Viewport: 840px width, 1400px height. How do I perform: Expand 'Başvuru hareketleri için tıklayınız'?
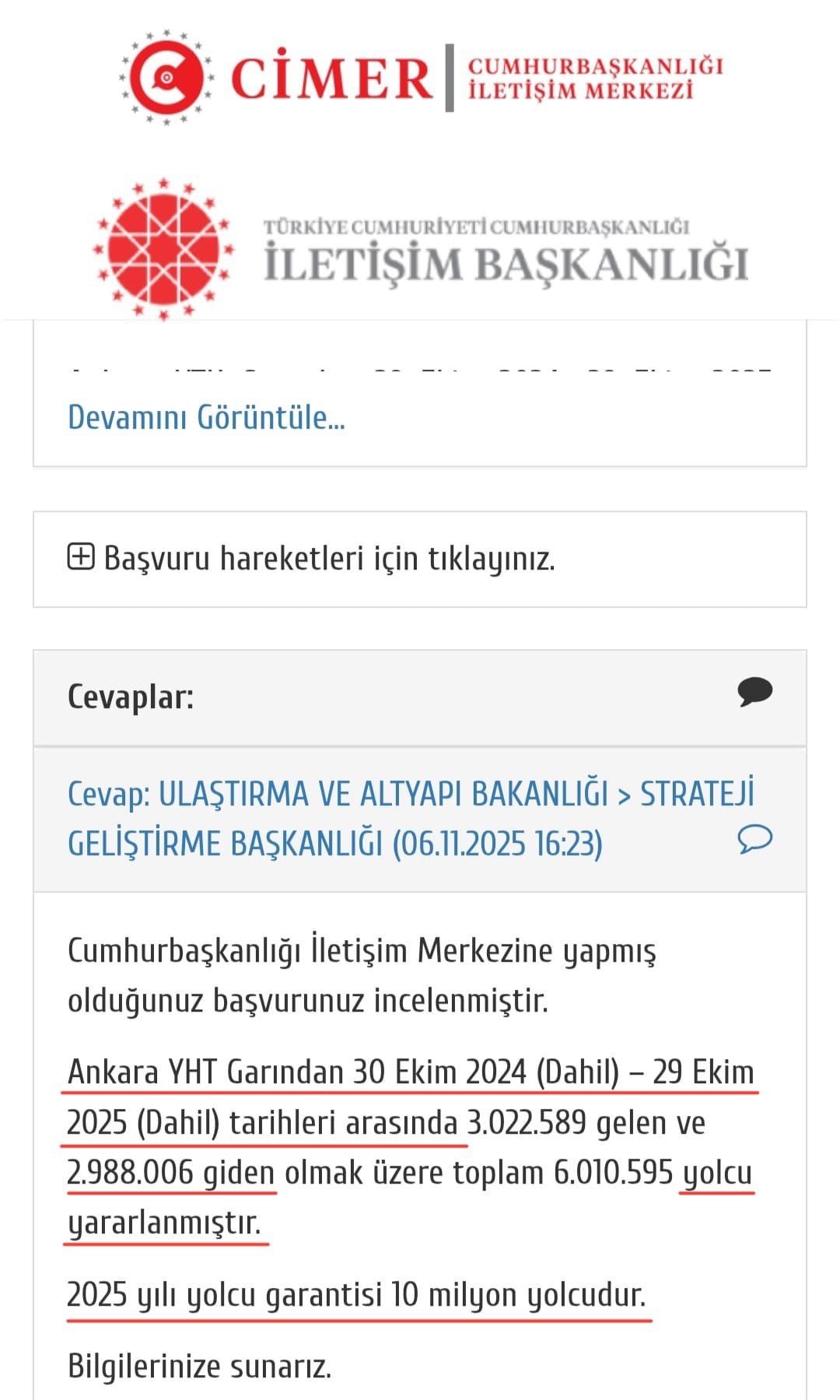[x=311, y=558]
